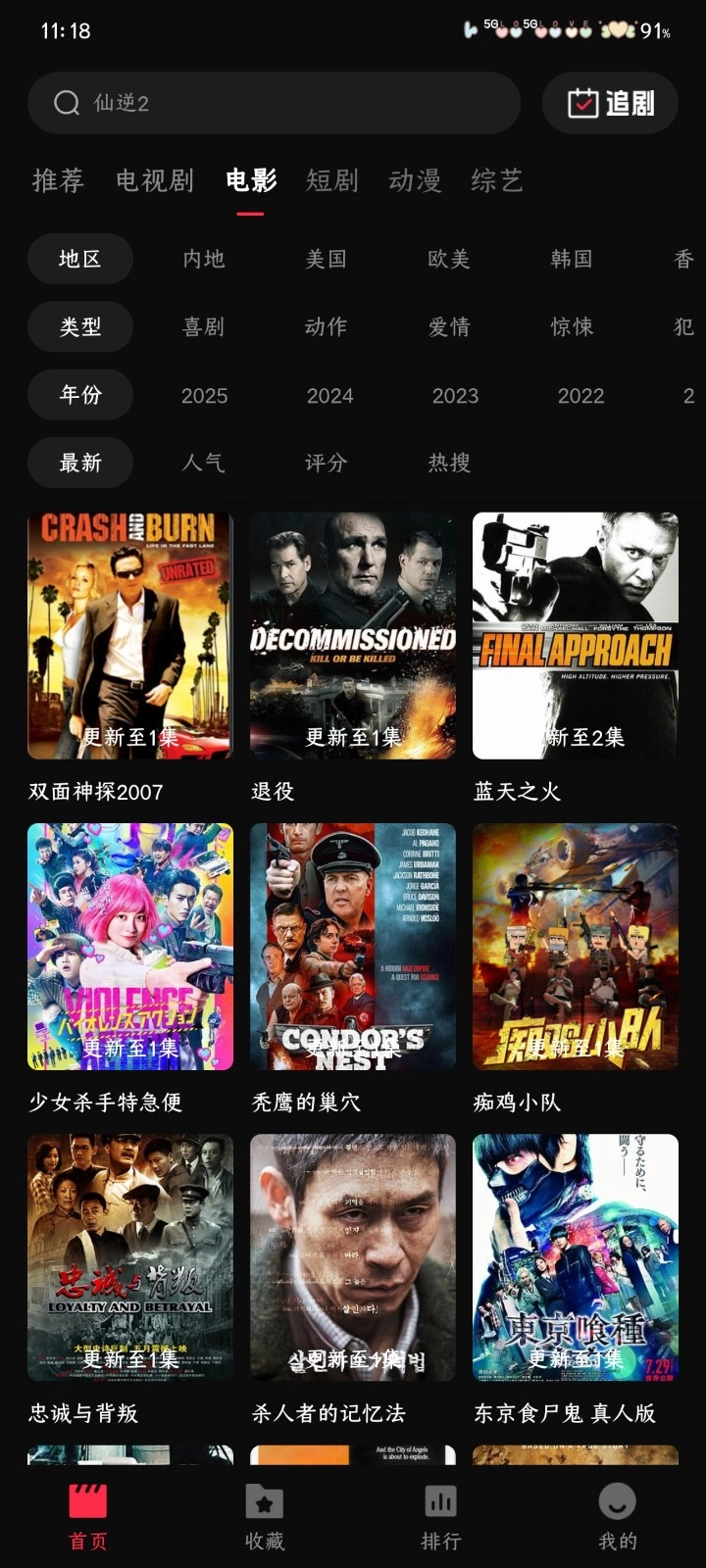Filter by 爱情 romance genre

coord(449,327)
